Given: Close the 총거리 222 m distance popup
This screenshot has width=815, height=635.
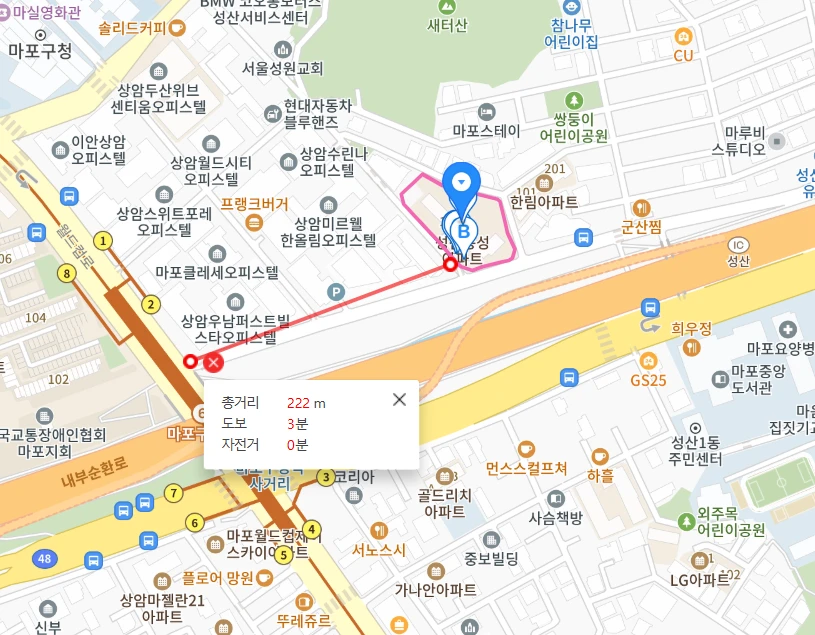Looking at the screenshot, I should coord(399,399).
